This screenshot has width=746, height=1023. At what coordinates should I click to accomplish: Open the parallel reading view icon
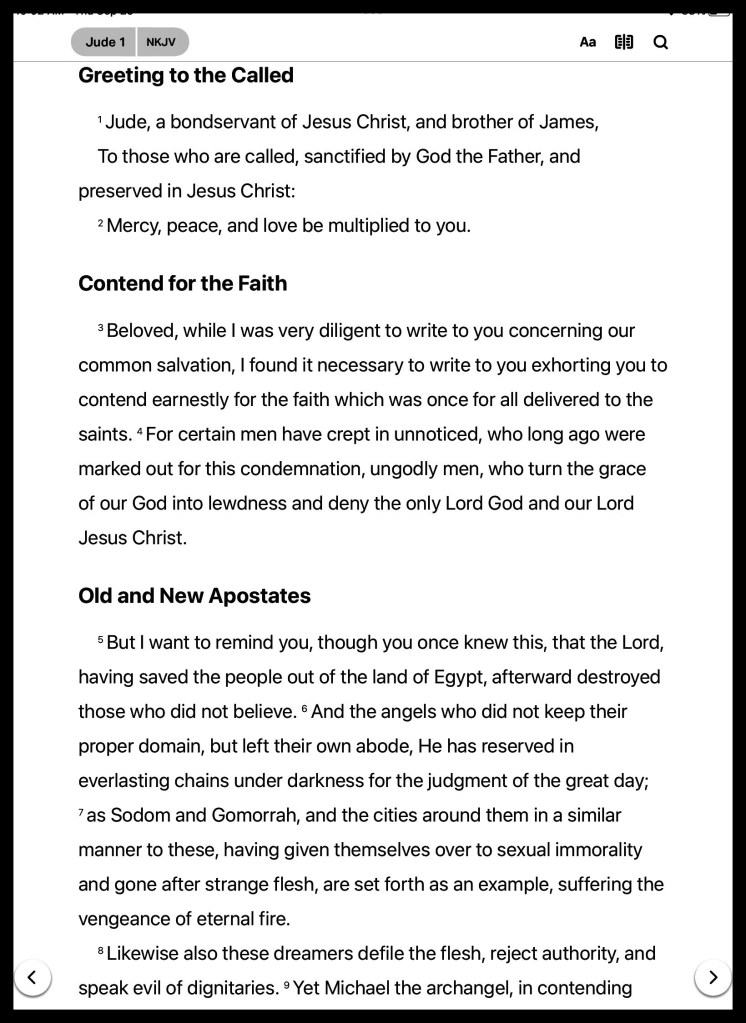pyautogui.click(x=624, y=42)
